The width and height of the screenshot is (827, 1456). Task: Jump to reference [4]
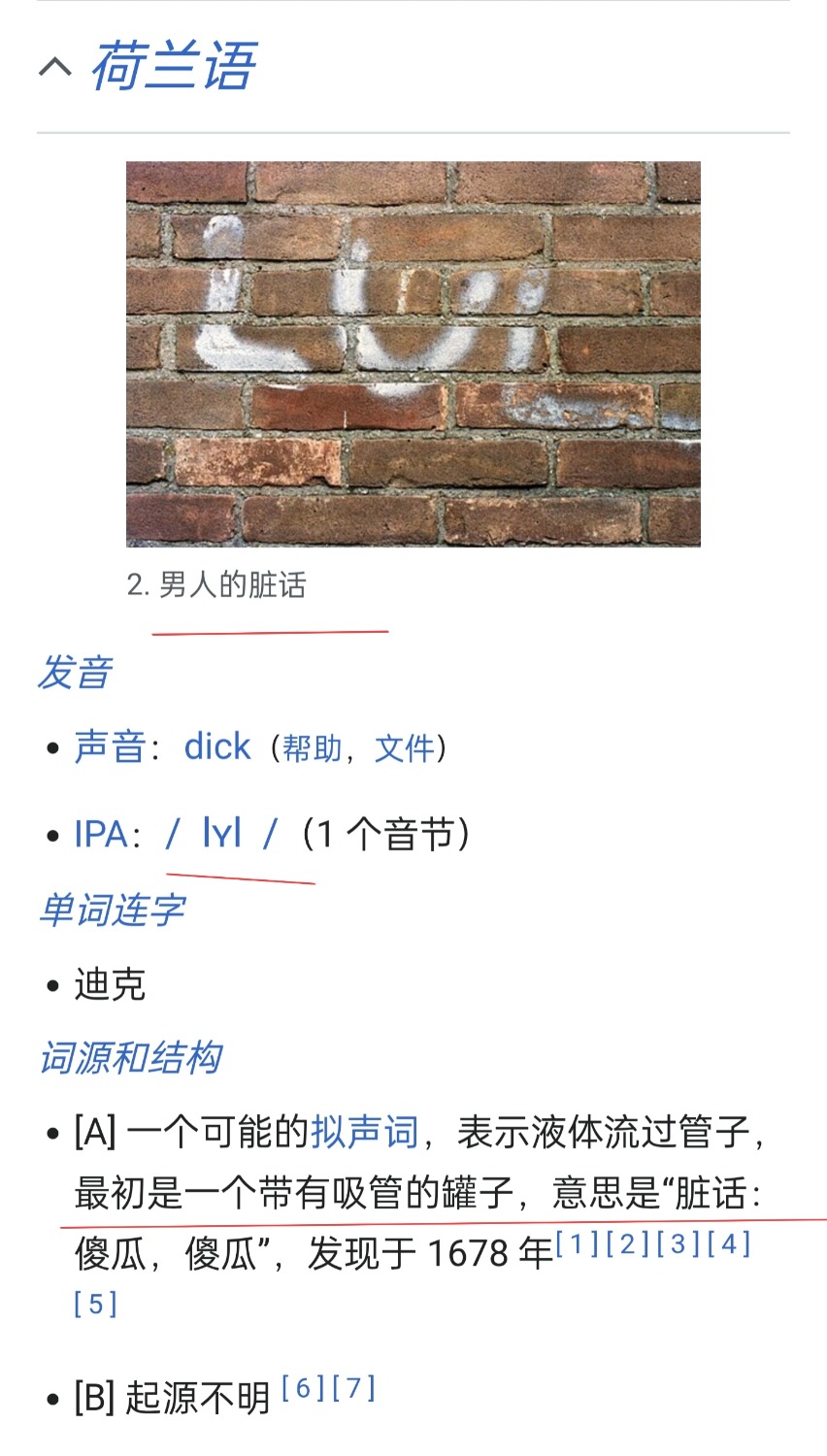pyautogui.click(x=728, y=1243)
